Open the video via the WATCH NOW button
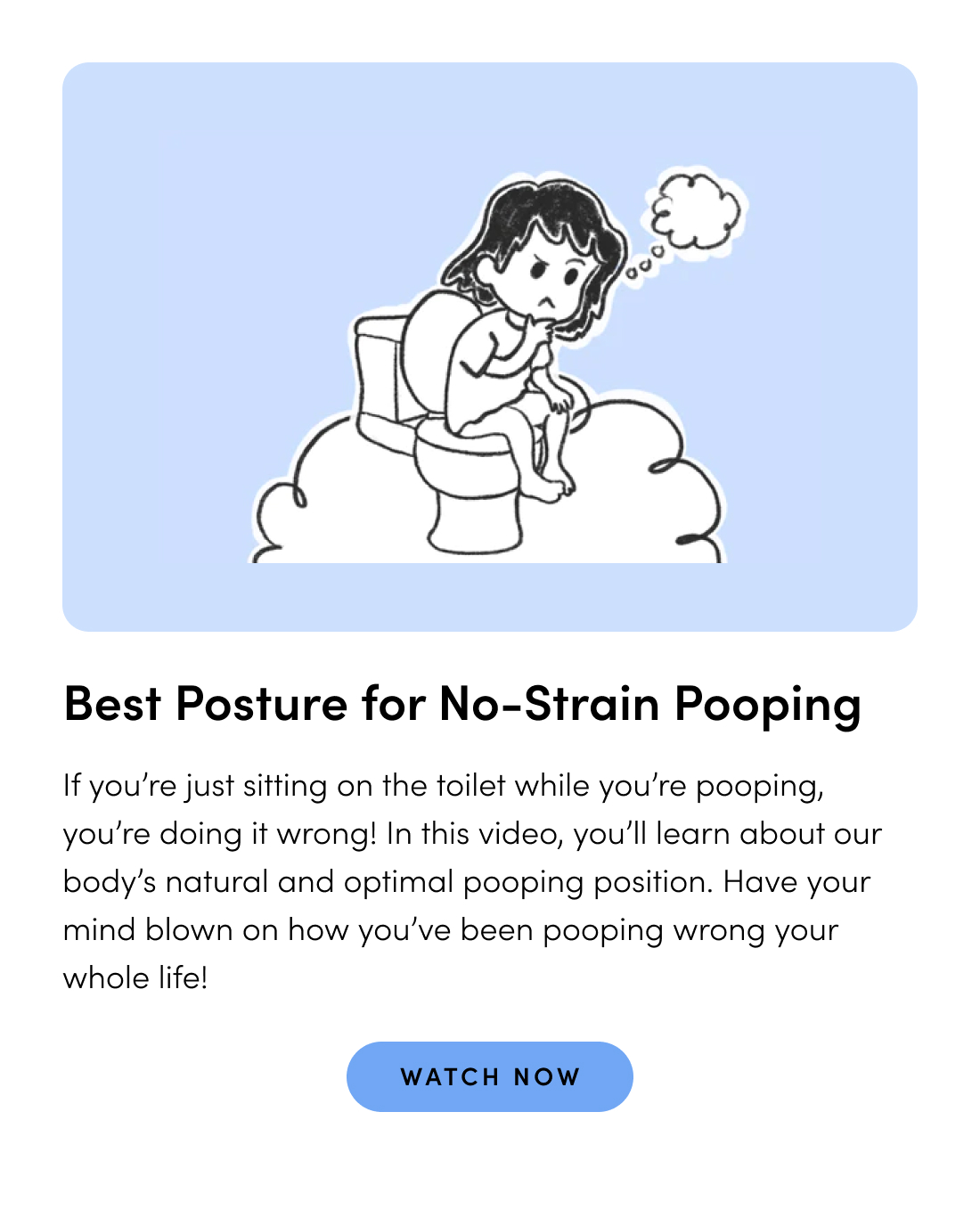 pyautogui.click(x=489, y=1076)
